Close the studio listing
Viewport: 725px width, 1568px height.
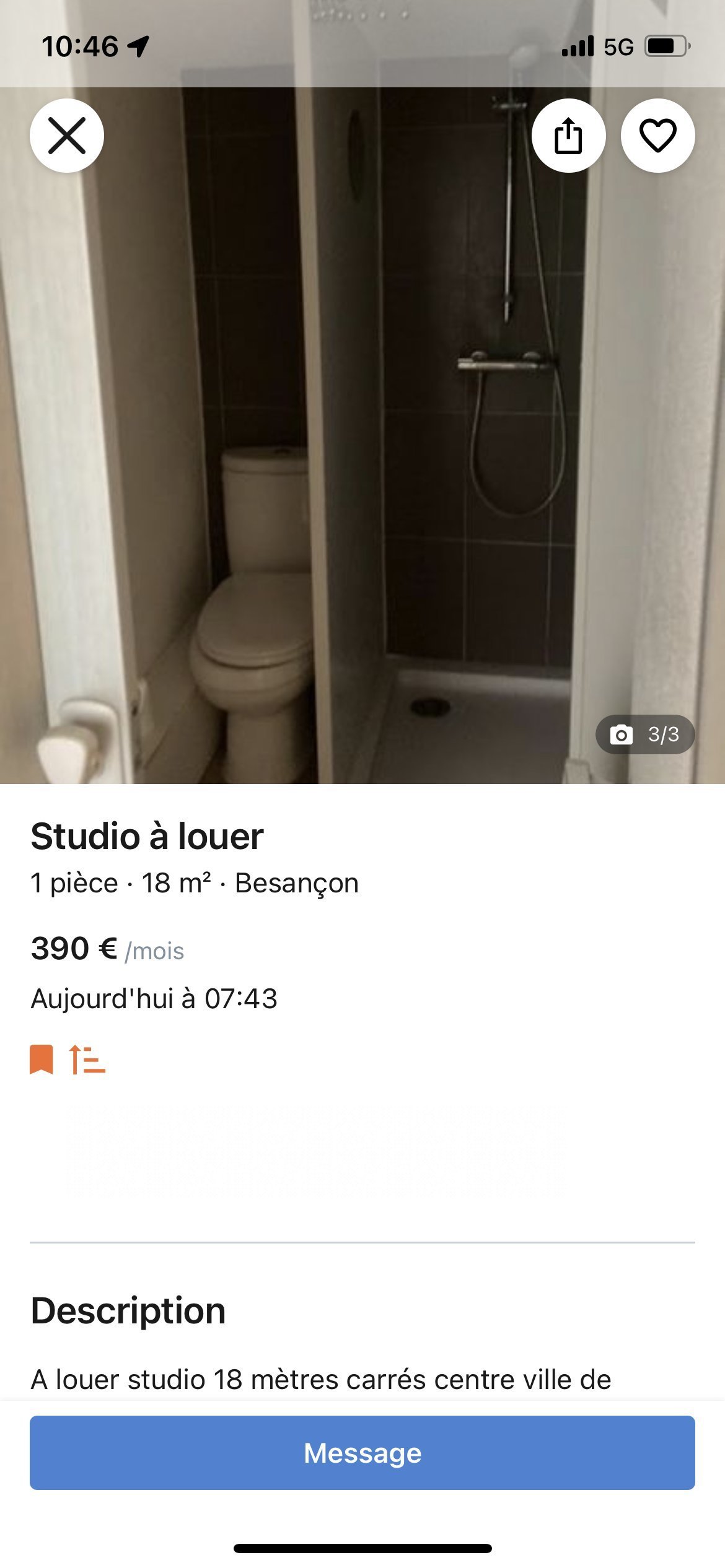67,136
